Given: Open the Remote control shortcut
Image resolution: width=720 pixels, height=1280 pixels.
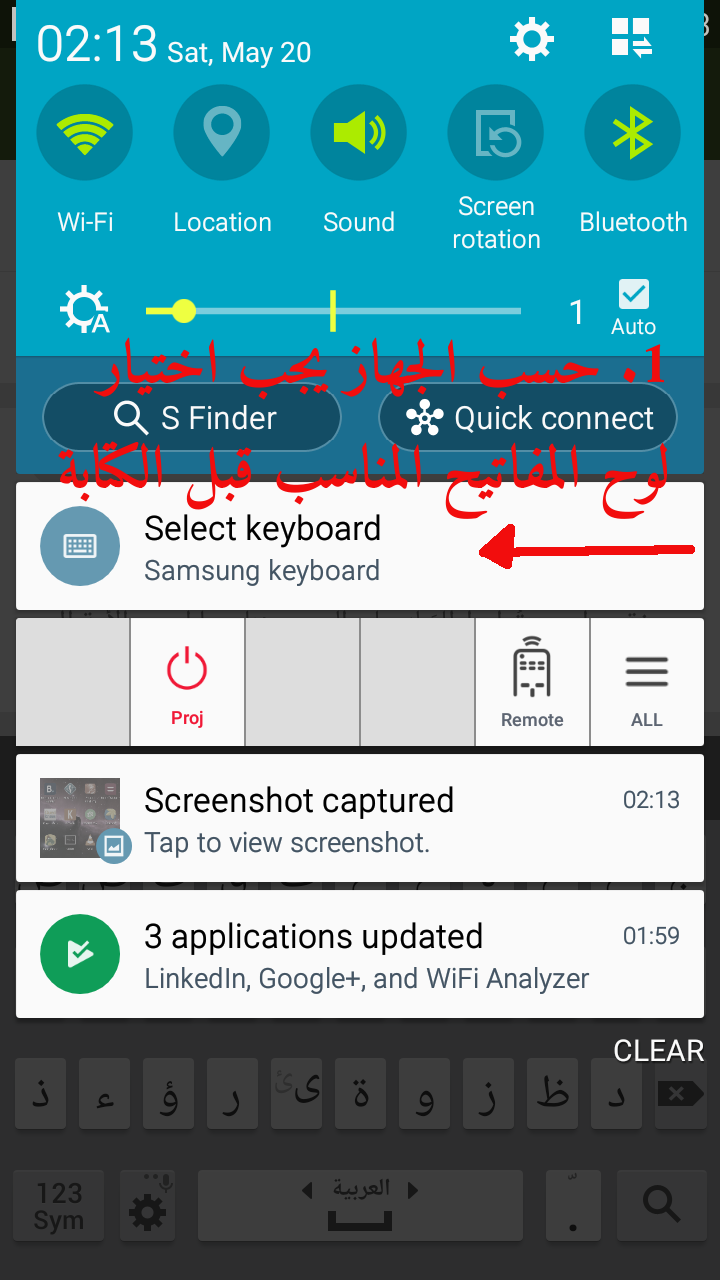Looking at the screenshot, I should tap(532, 682).
